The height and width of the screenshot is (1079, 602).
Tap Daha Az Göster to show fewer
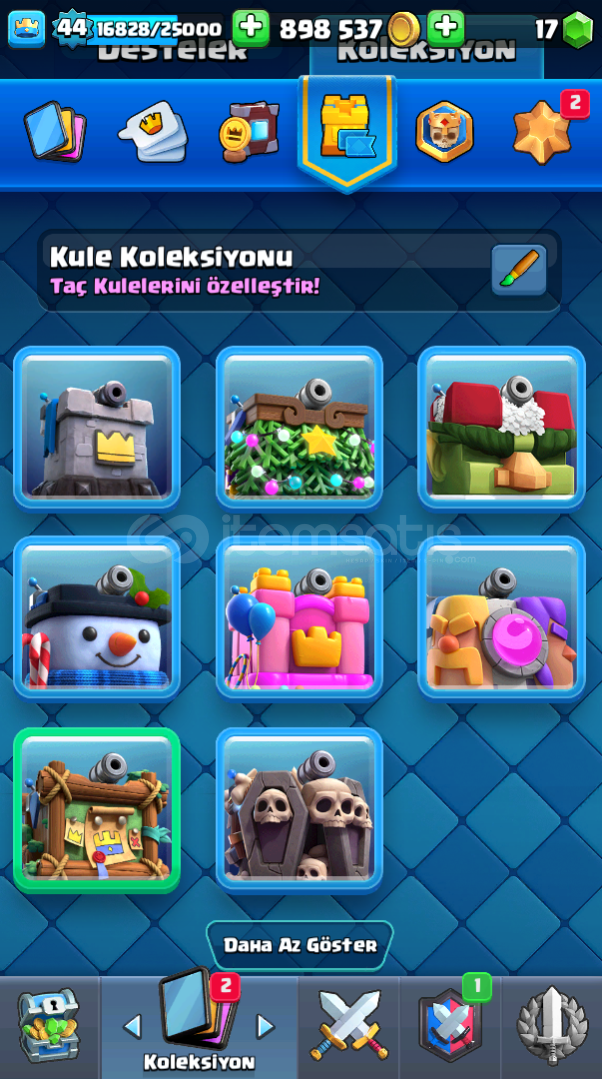(300, 945)
